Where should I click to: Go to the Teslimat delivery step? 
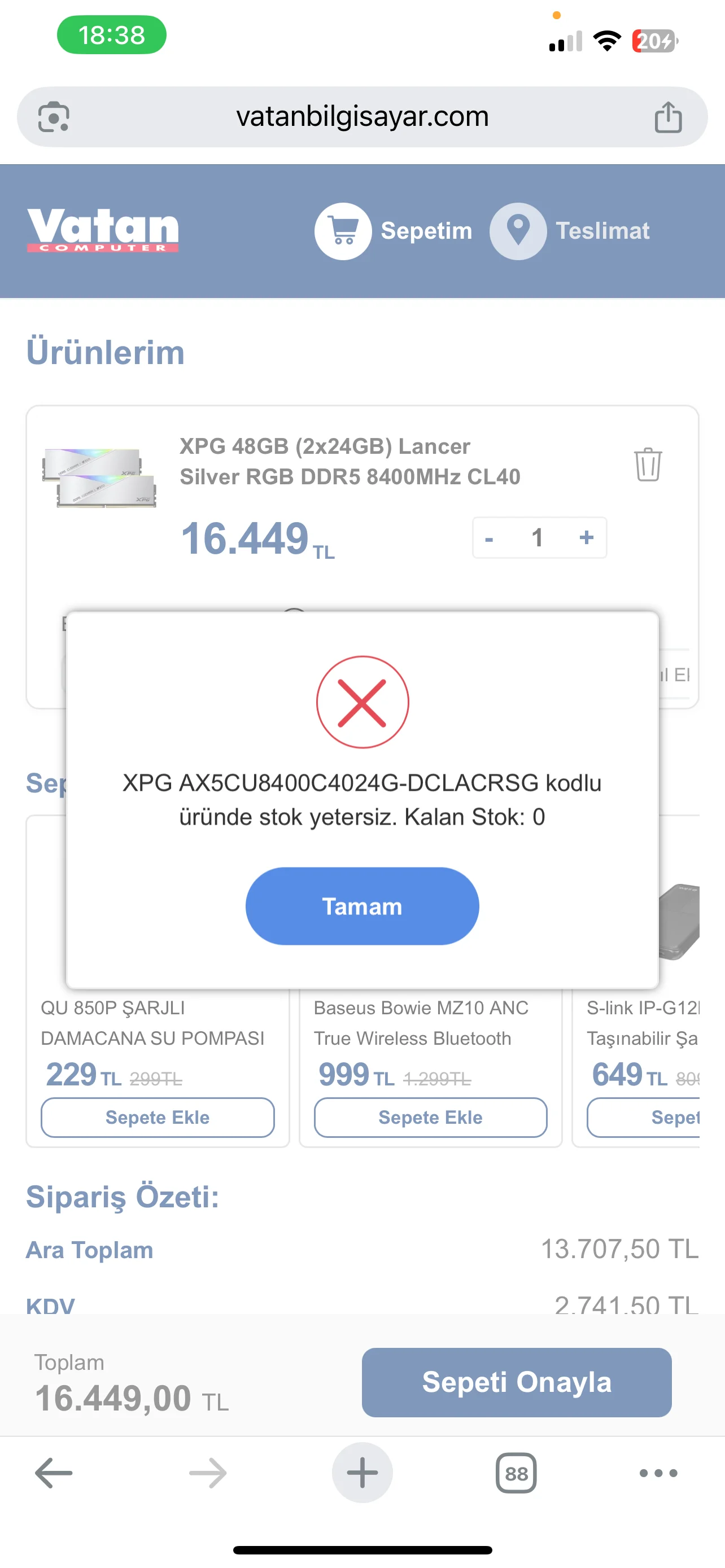tap(570, 231)
